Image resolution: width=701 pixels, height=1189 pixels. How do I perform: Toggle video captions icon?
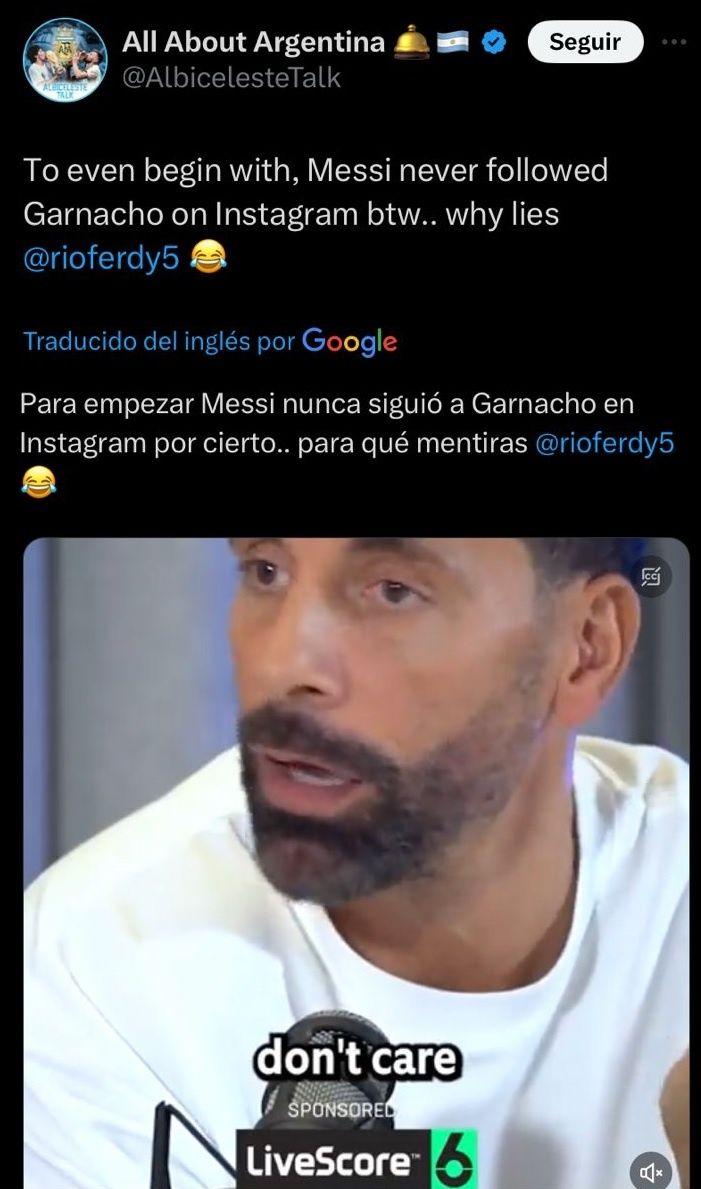click(x=651, y=576)
